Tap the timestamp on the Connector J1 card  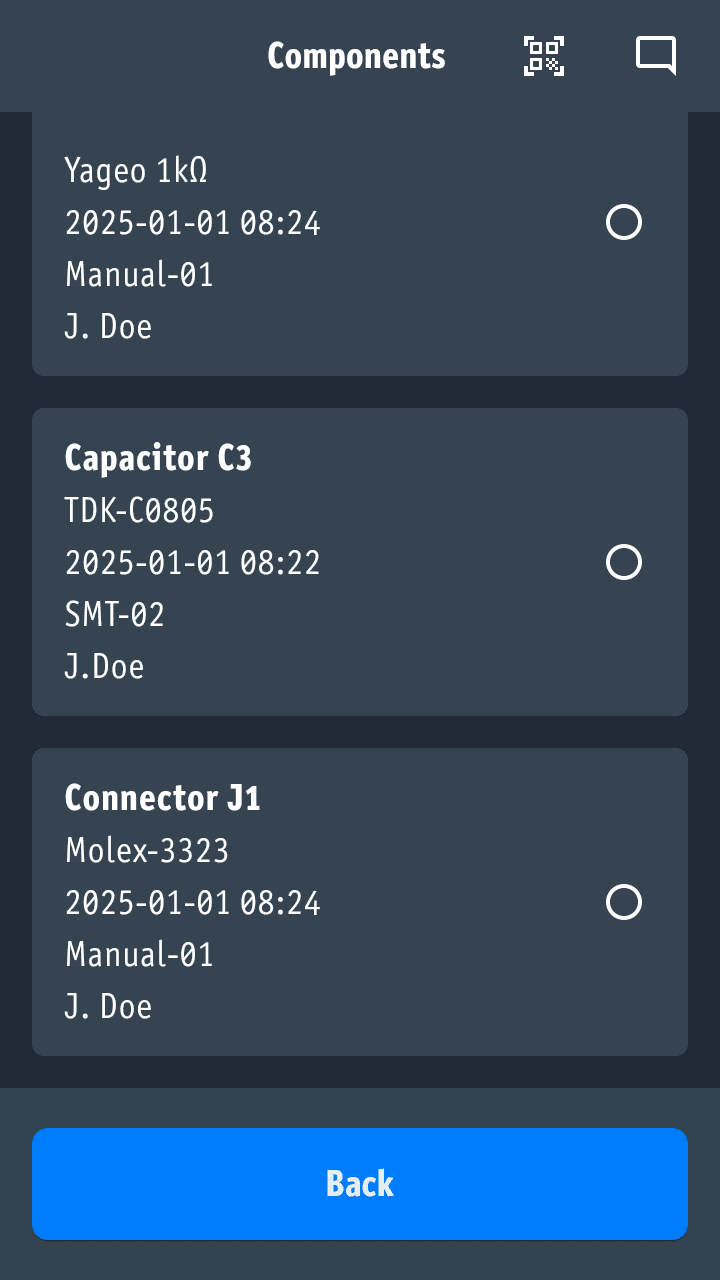tap(192, 902)
